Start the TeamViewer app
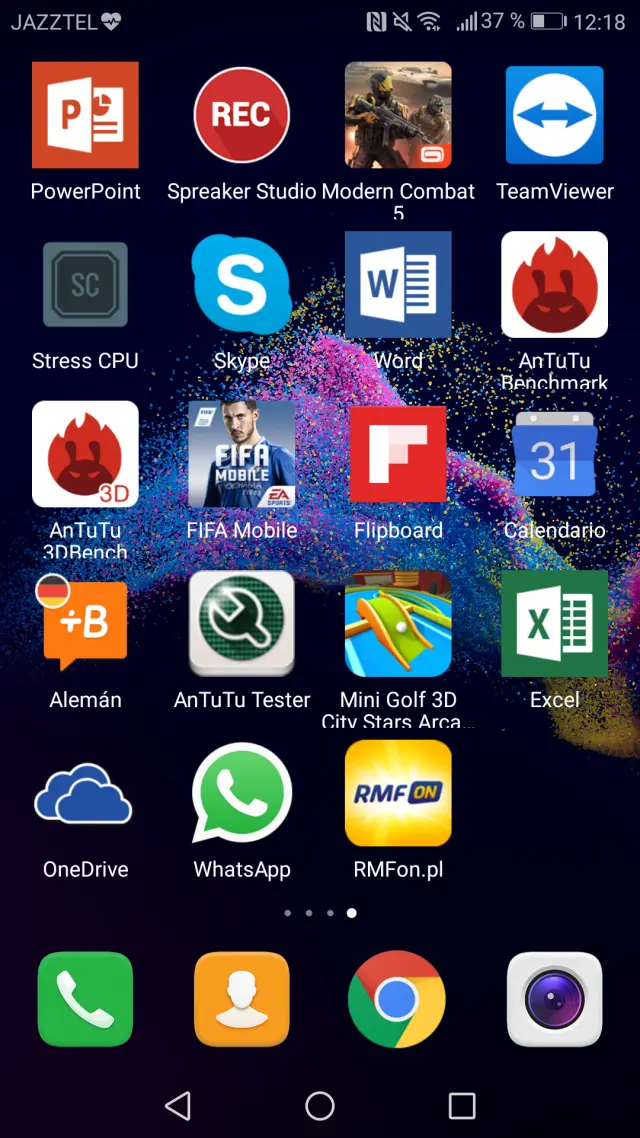Screen dimensions: 640x1138 pyautogui.click(x=554, y=116)
